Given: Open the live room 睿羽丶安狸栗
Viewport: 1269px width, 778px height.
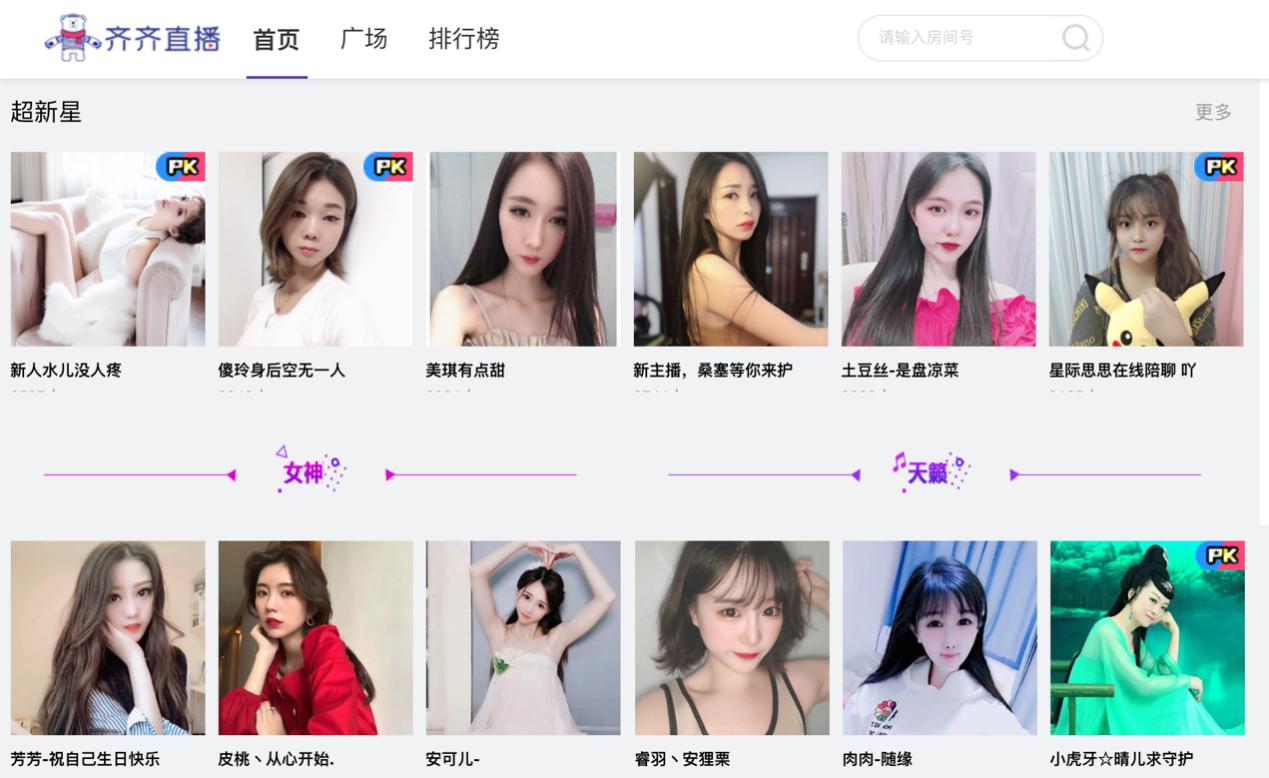Looking at the screenshot, I should pos(732,638).
